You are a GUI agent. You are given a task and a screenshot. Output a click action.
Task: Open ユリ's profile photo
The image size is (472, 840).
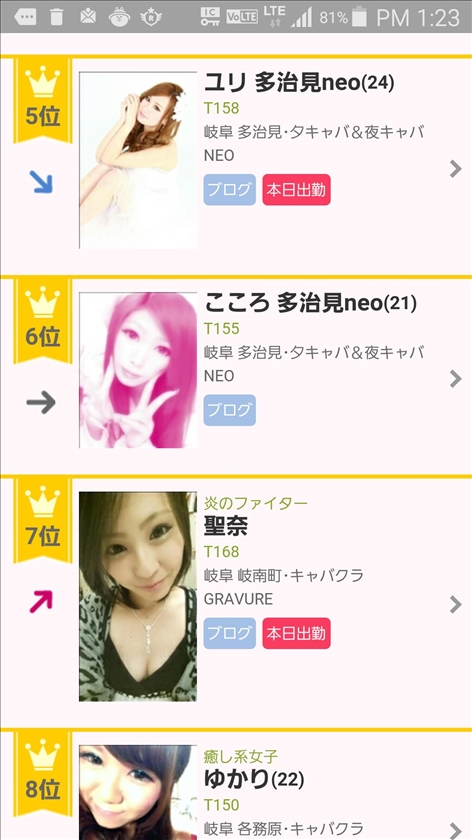[138, 160]
